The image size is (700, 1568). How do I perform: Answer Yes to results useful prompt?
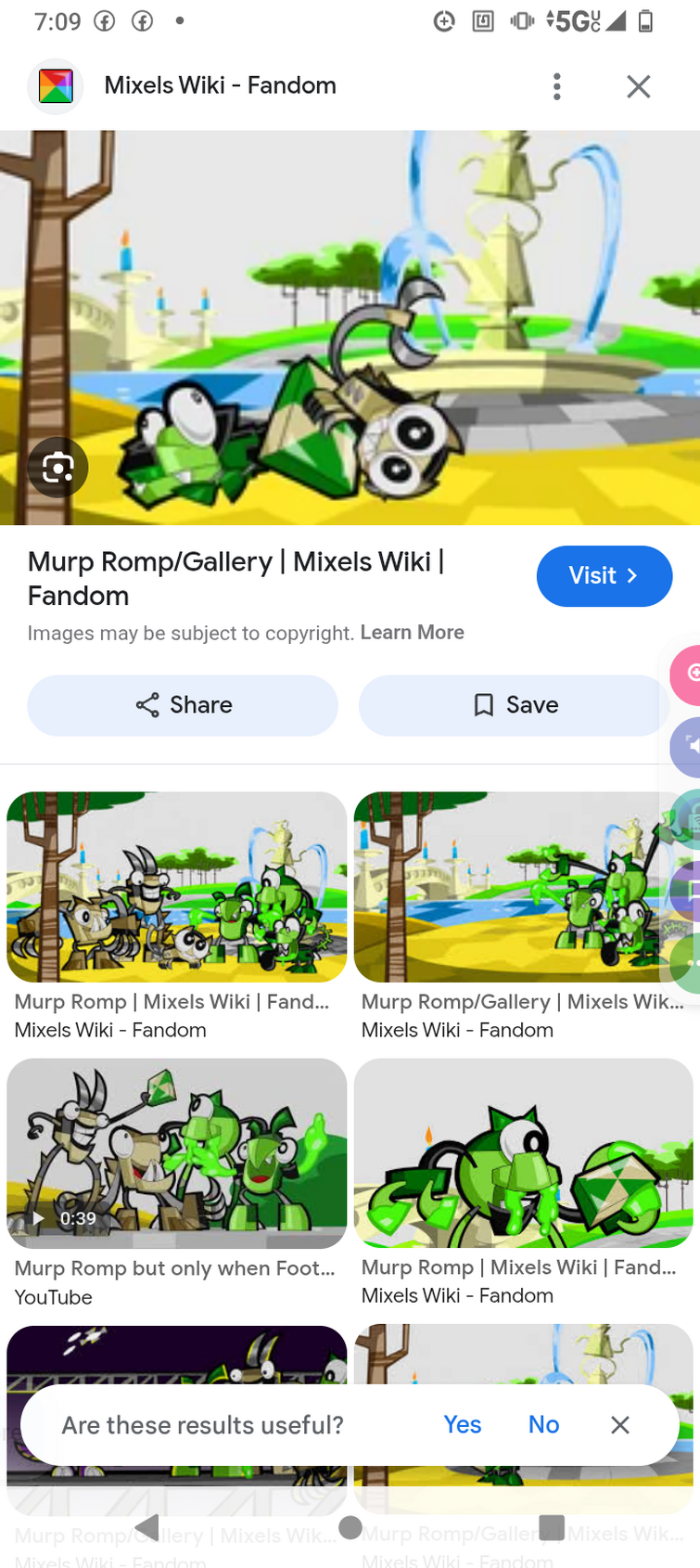click(462, 1424)
